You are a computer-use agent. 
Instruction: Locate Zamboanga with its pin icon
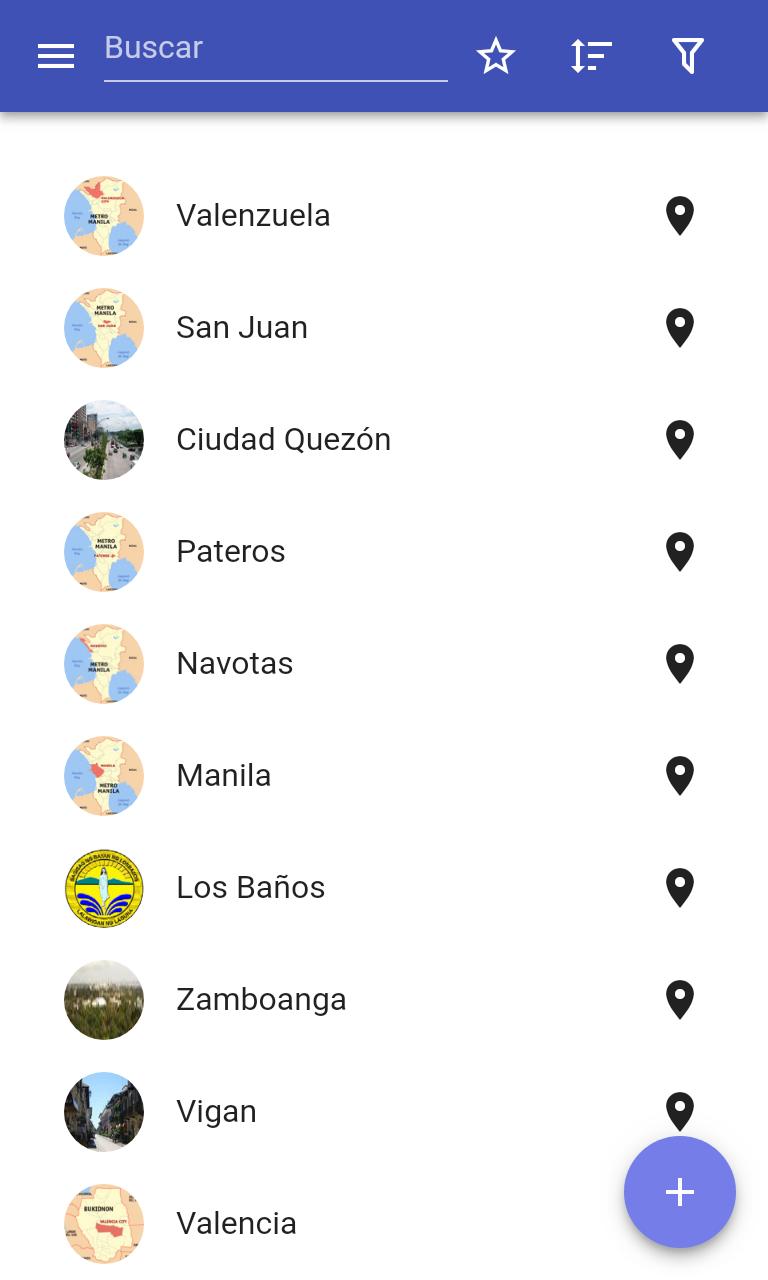(680, 1000)
